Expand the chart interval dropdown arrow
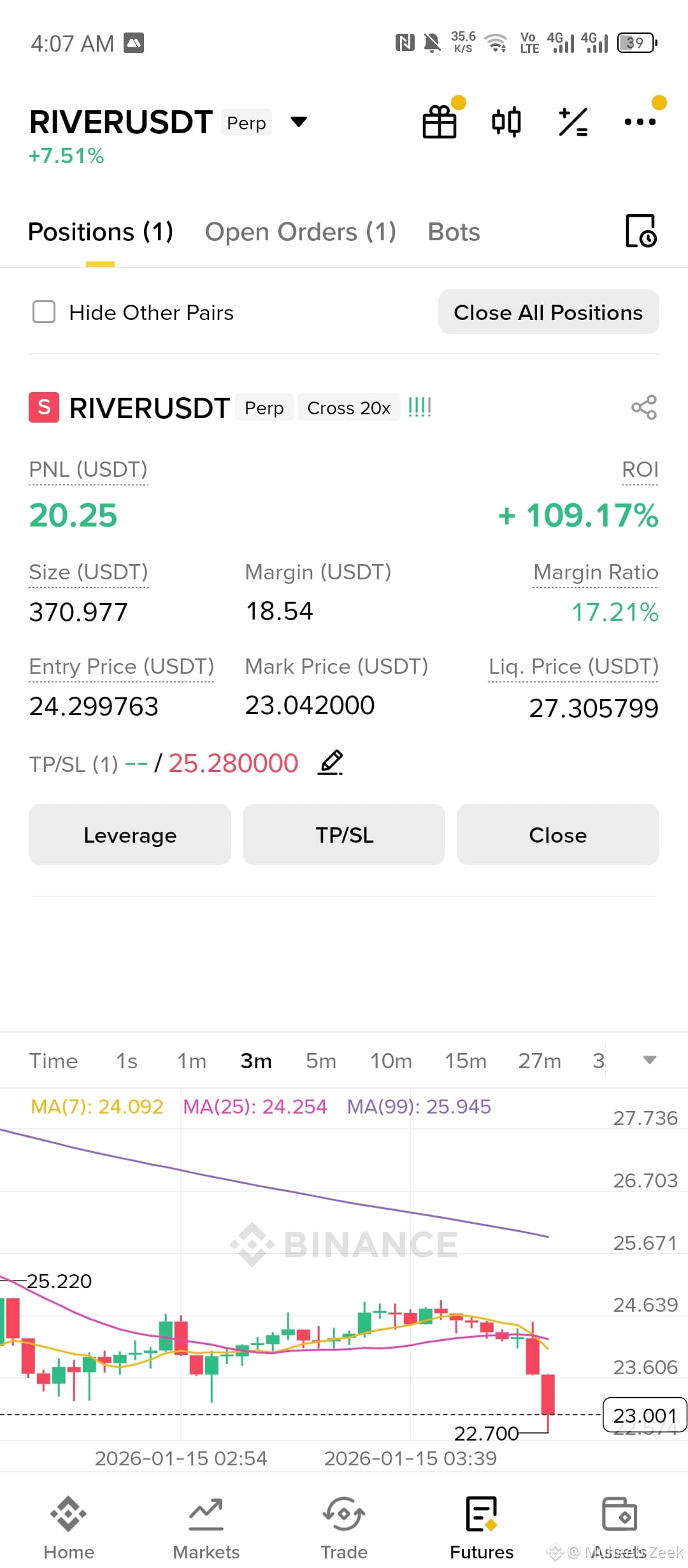 coord(650,1061)
